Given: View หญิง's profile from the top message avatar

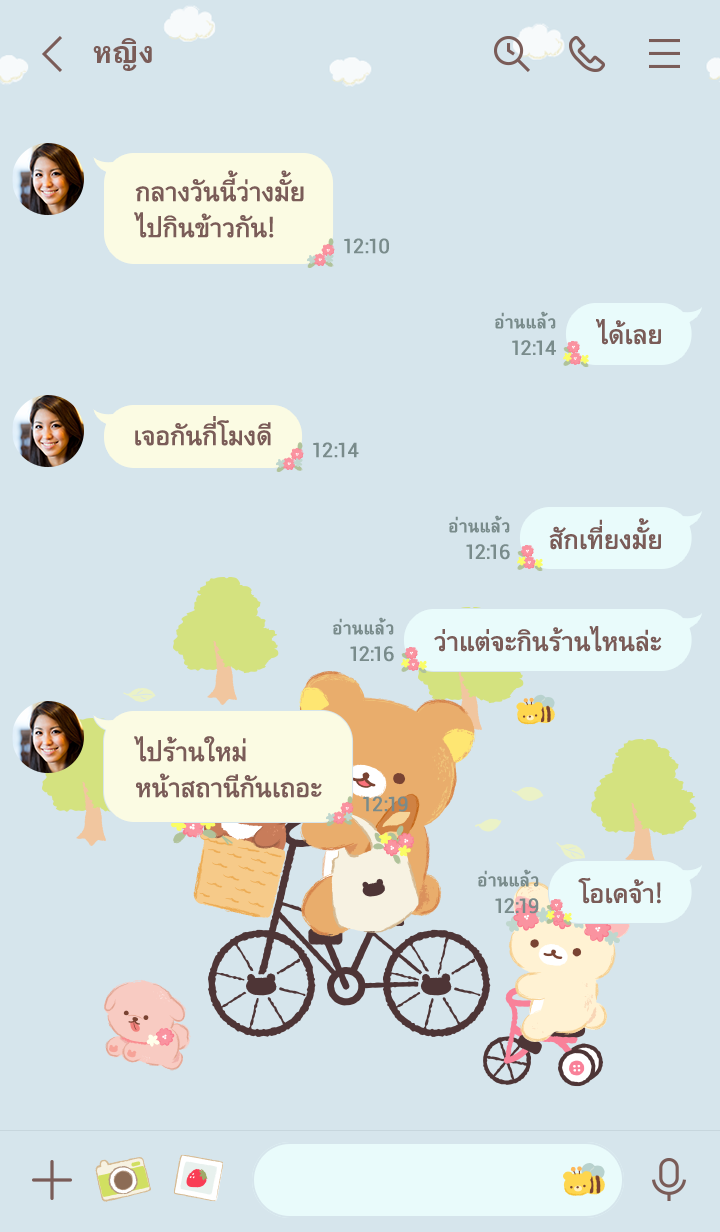Looking at the screenshot, I should [48, 179].
